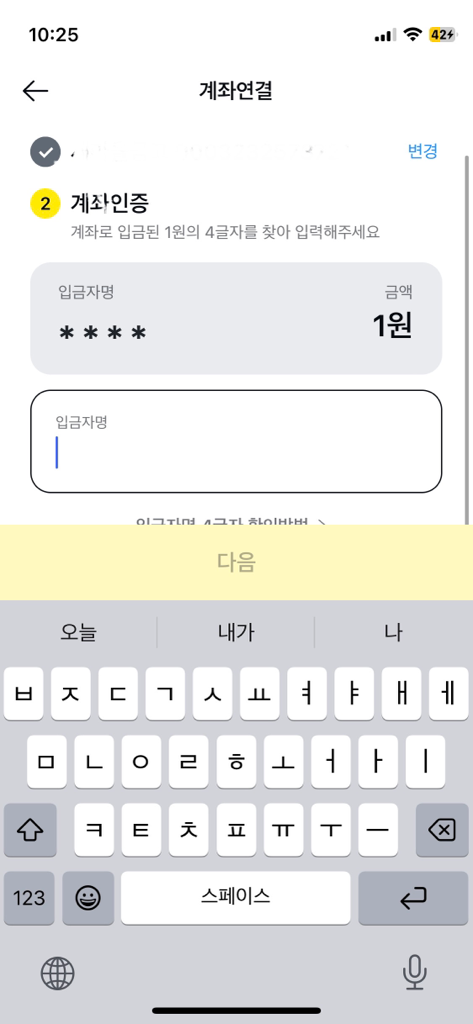Pick the 나 keyboard suggestion
The width and height of the screenshot is (473, 1024).
point(394,632)
